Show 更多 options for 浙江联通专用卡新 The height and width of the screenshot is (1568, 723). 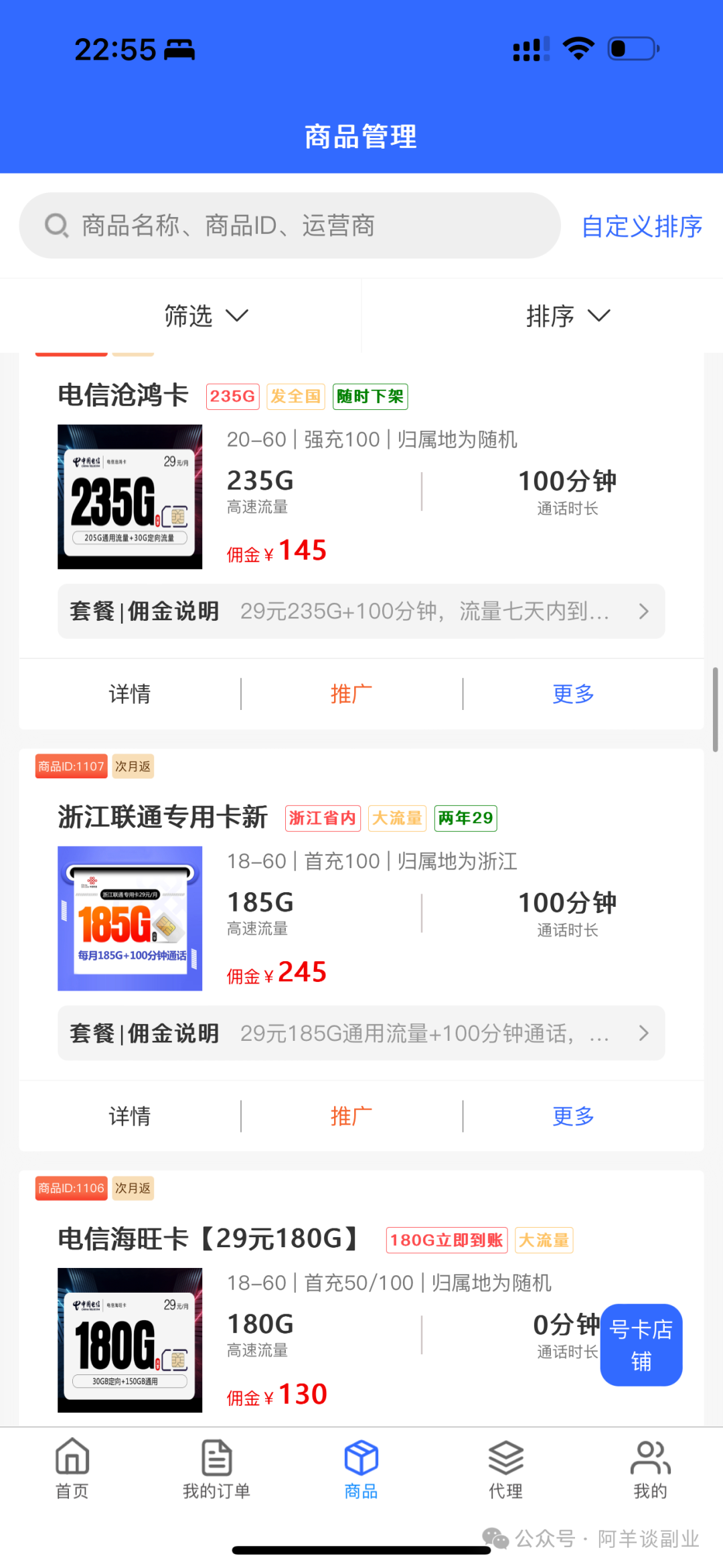[x=573, y=1116]
